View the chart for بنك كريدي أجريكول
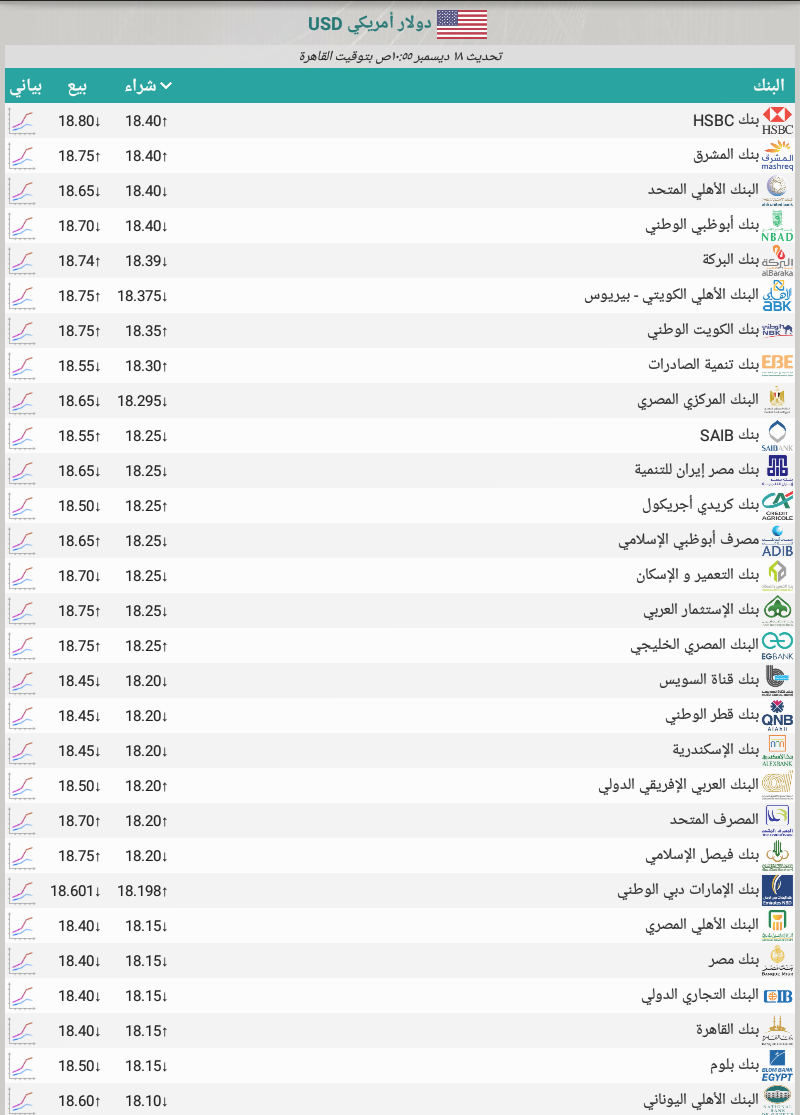 (x=22, y=506)
